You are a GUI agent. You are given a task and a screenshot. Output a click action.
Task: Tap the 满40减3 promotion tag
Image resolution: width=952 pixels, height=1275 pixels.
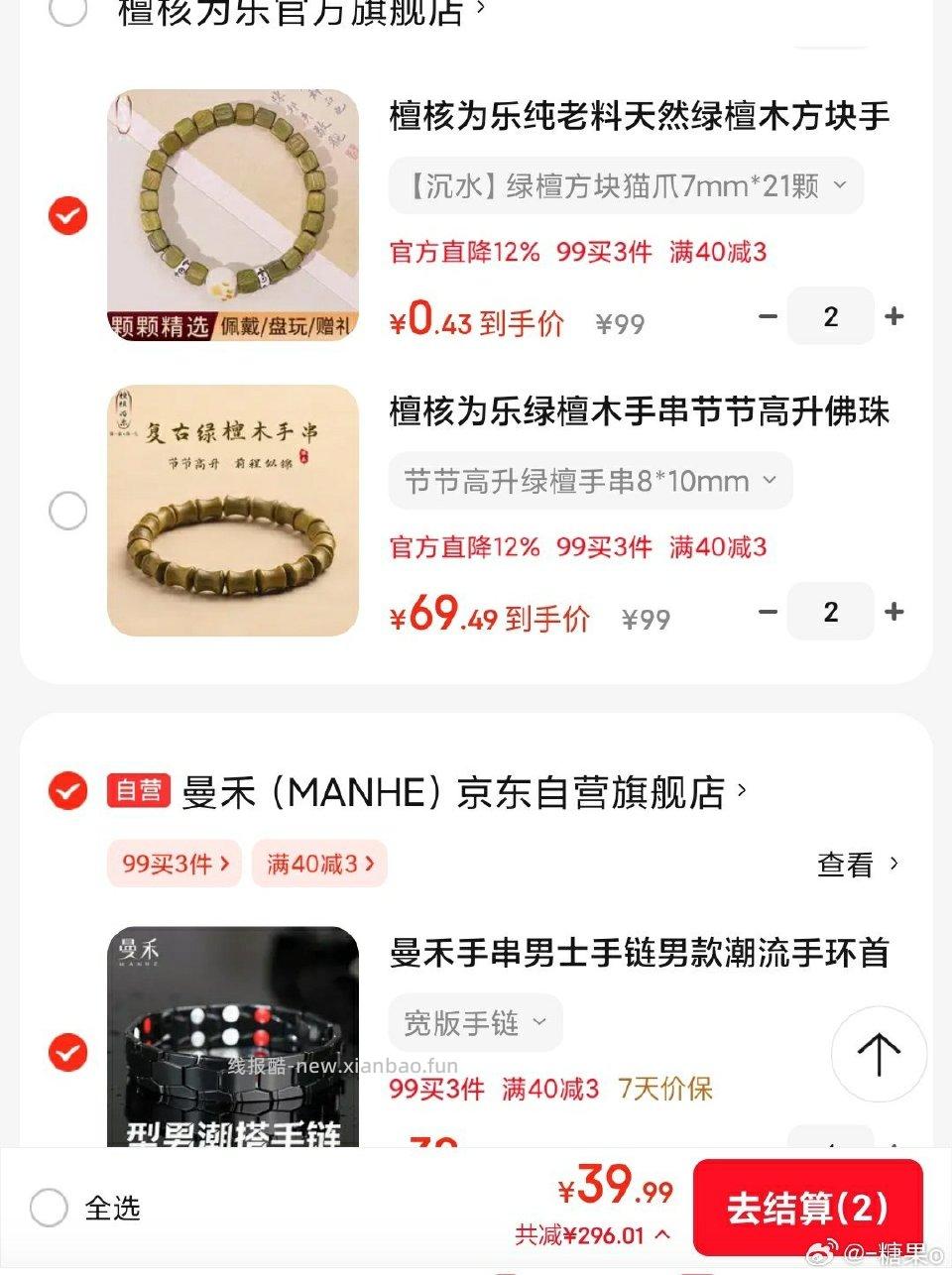pos(319,864)
